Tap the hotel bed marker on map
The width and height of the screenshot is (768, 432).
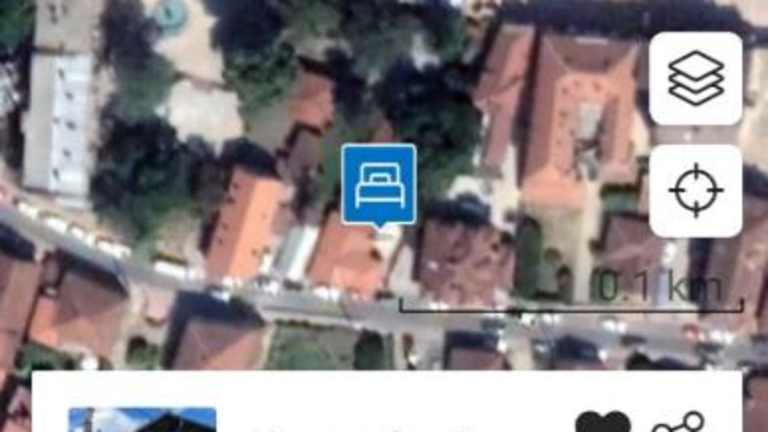pyautogui.click(x=379, y=185)
